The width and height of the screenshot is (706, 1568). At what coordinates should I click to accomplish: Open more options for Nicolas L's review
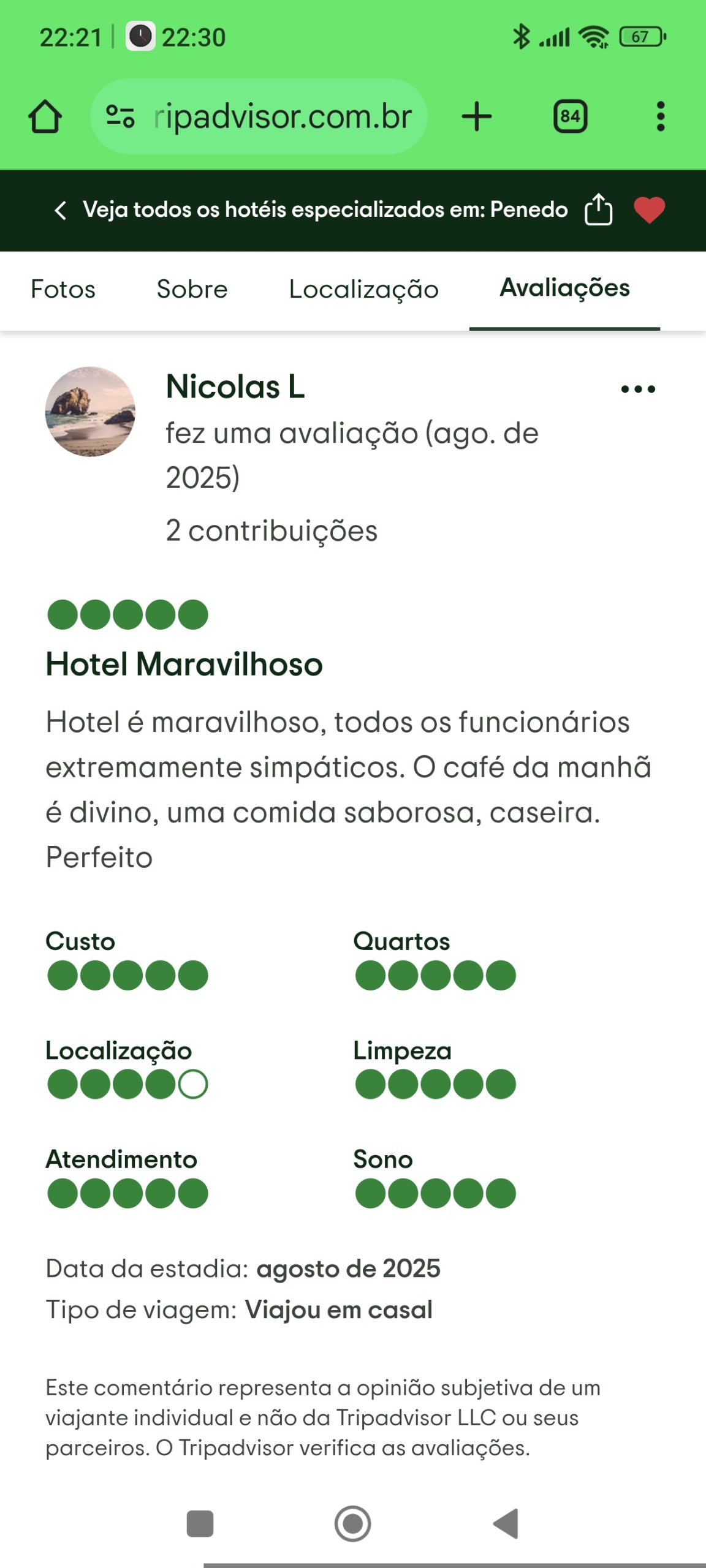tap(637, 389)
